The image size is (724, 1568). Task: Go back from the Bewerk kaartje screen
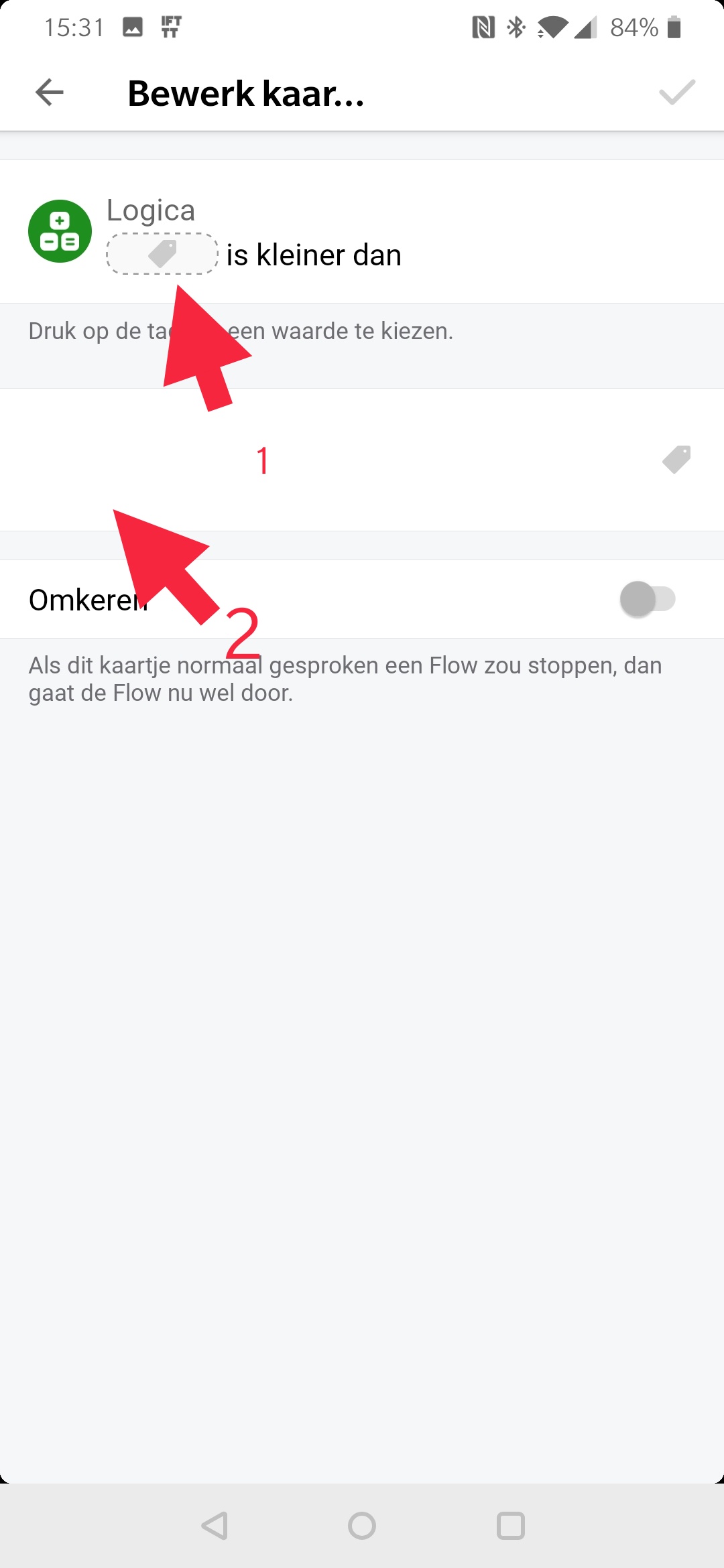(x=50, y=92)
